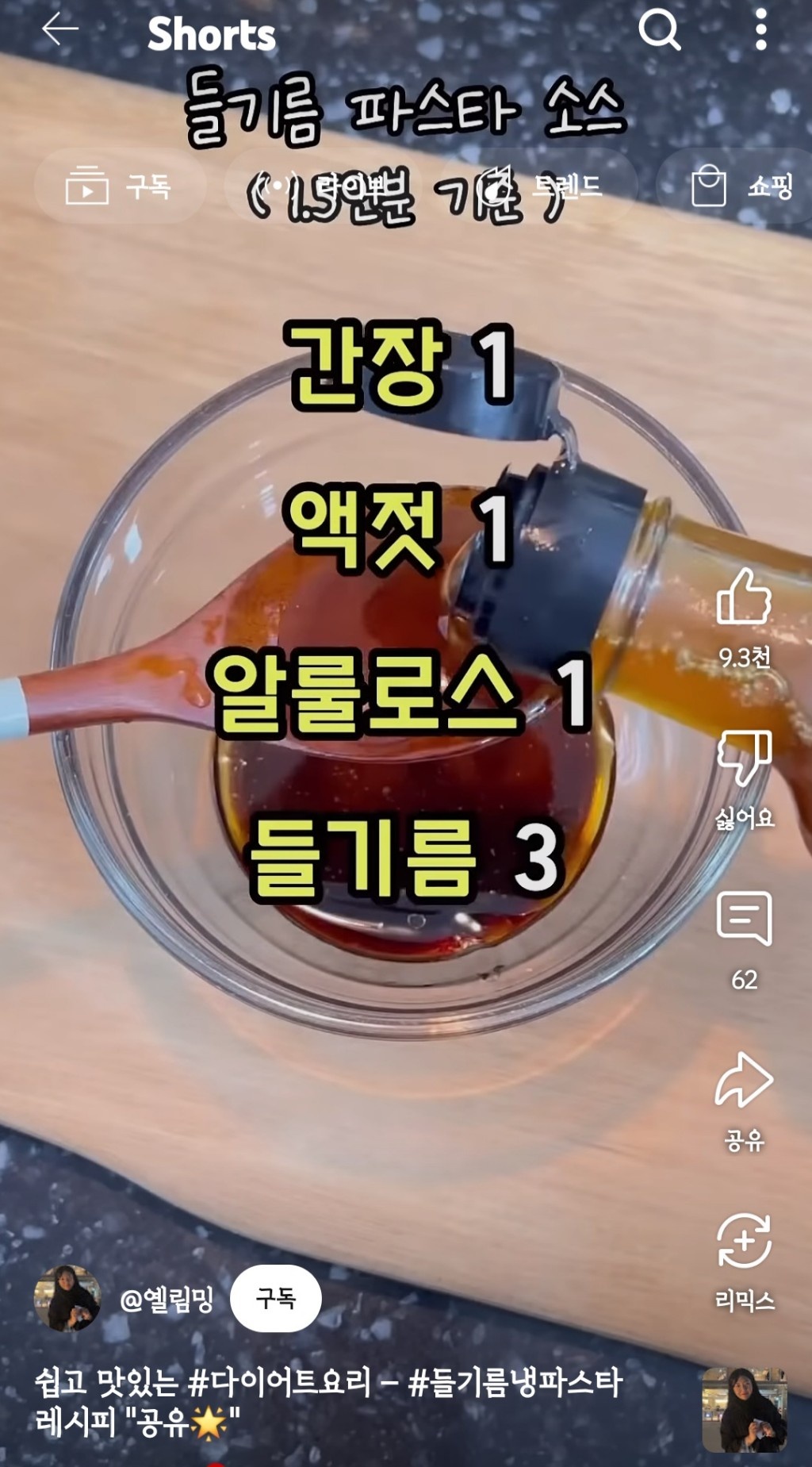Open the sound thumbnail at bottom right
Screen dimensions: 812x1467
(x=744, y=1409)
